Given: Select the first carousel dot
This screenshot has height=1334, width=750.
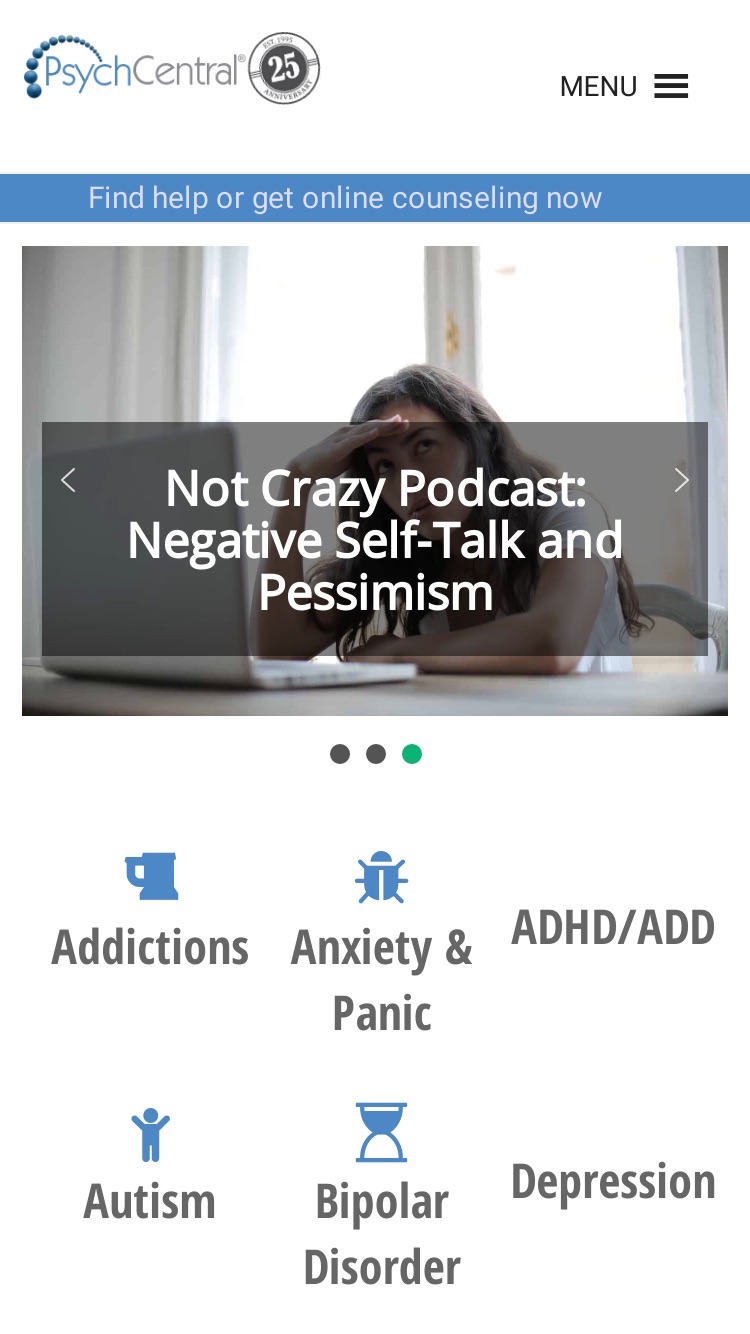Looking at the screenshot, I should 340,754.
